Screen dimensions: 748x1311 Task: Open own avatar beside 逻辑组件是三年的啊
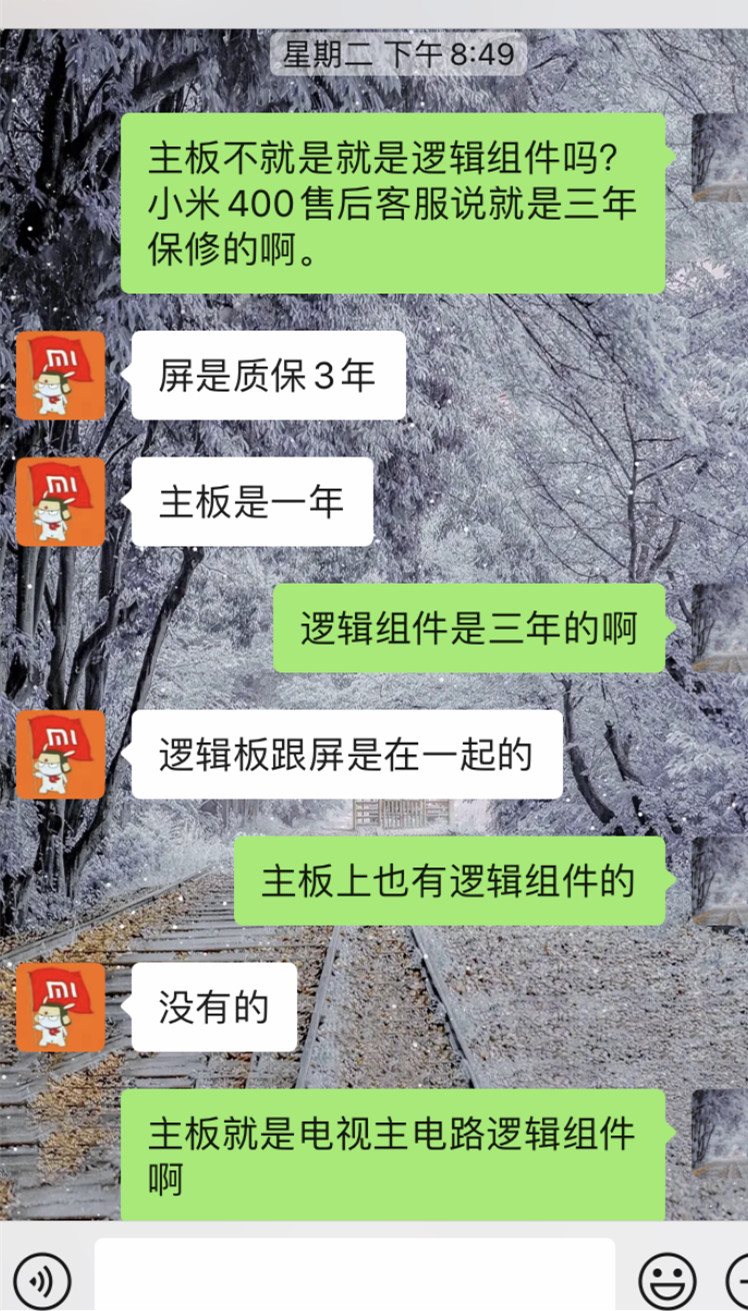pyautogui.click(x=720, y=627)
